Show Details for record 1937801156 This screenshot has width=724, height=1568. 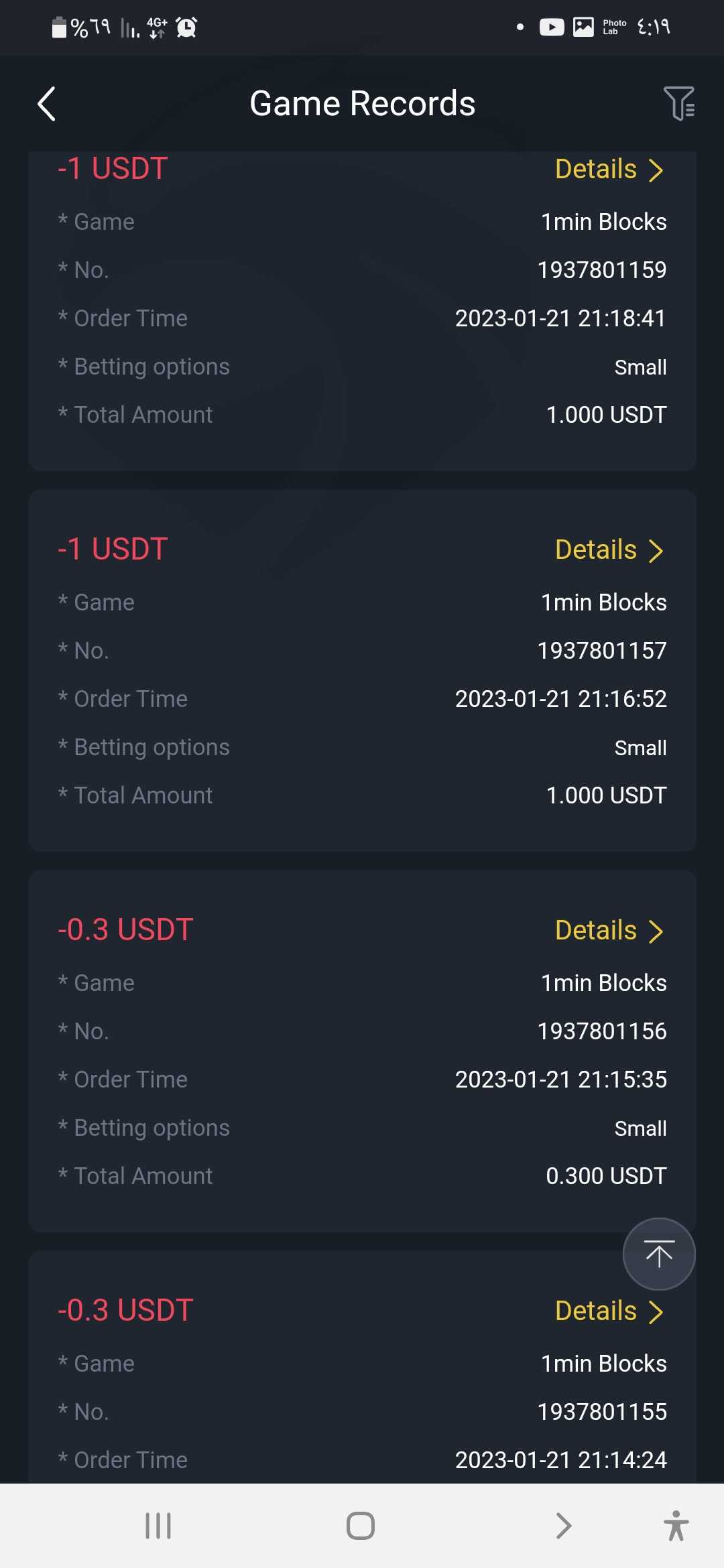click(x=609, y=931)
